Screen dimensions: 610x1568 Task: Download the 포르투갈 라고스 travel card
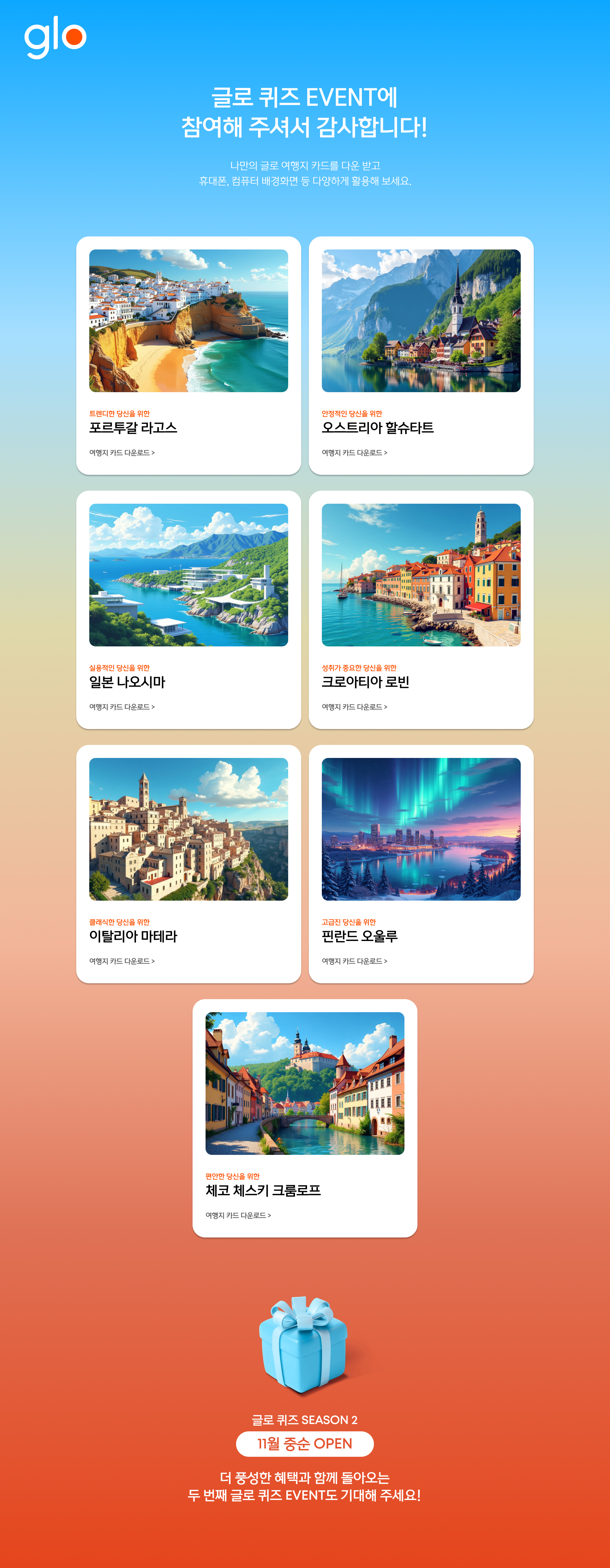coord(122,453)
